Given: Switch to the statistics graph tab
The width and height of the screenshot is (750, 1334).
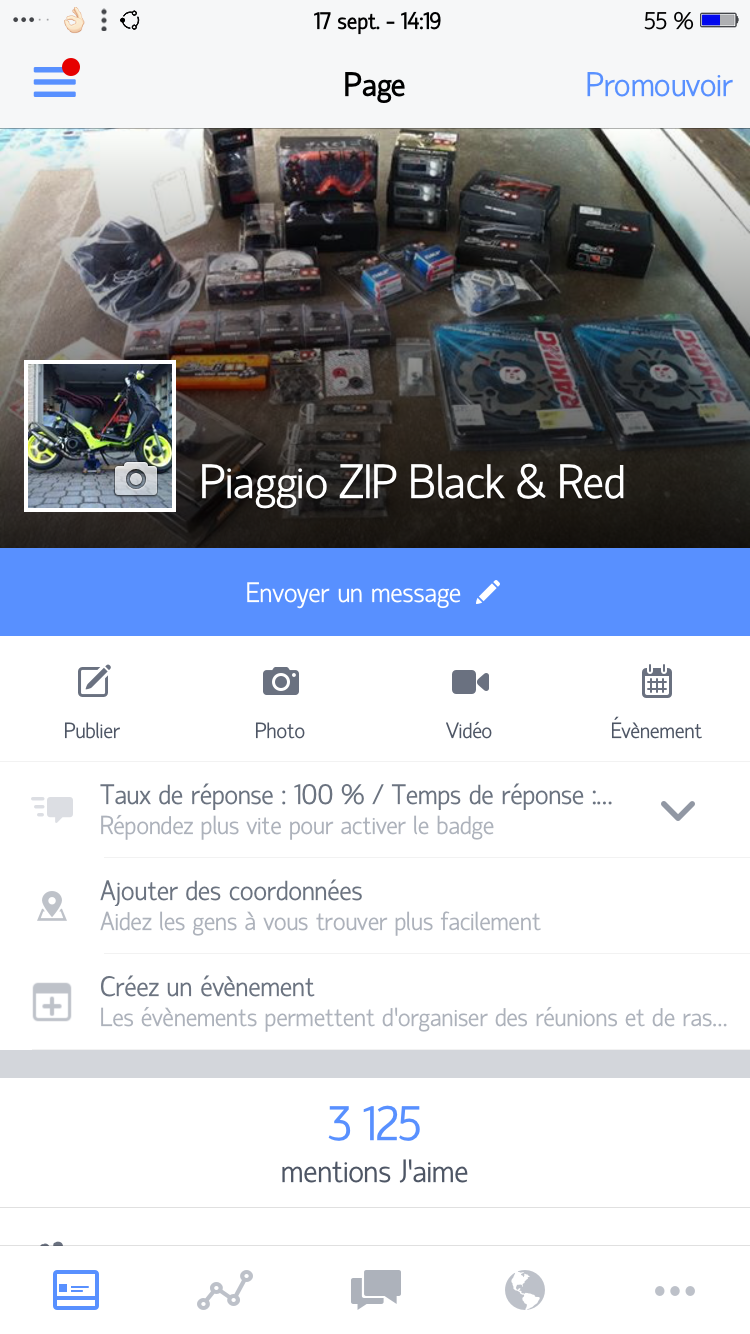Looking at the screenshot, I should click(225, 1290).
